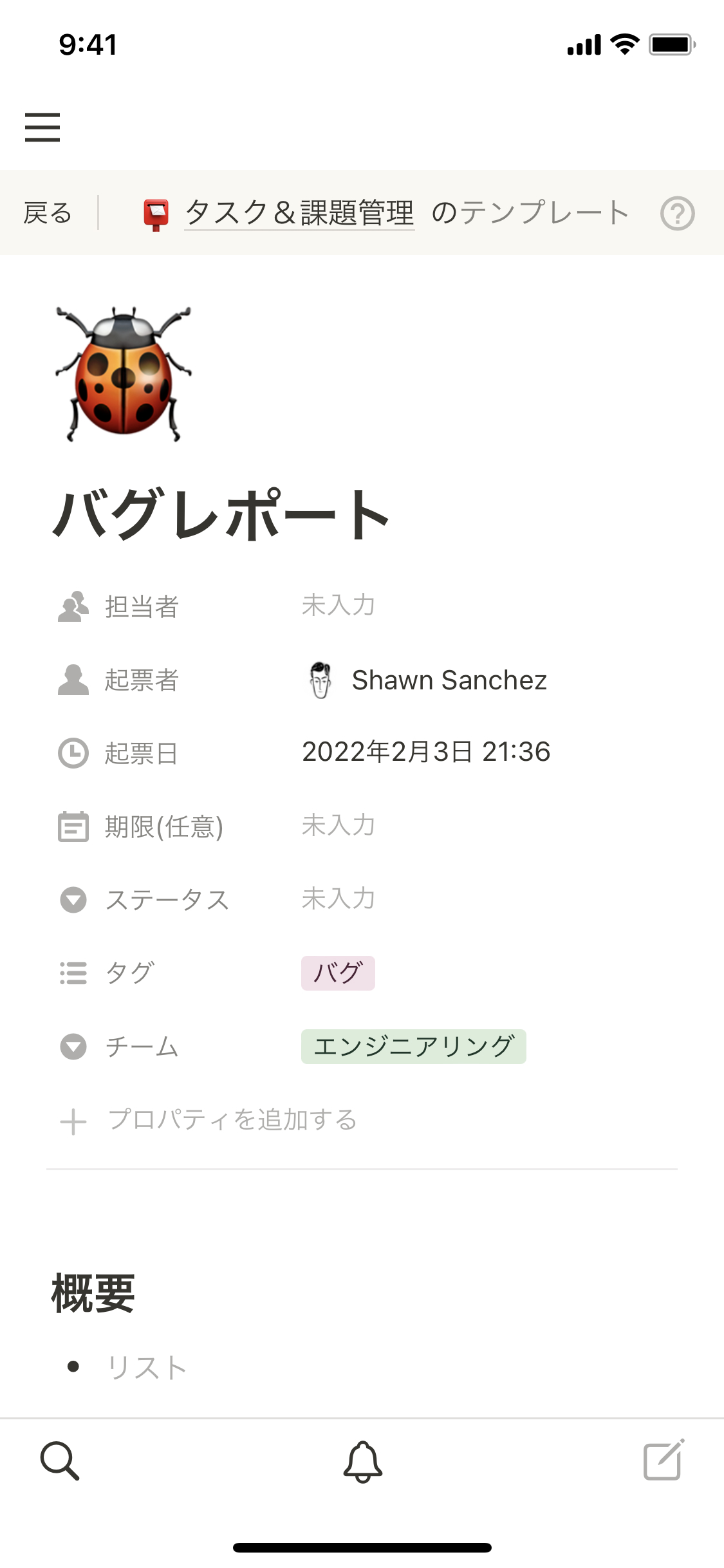Viewport: 724px width, 1568px height.
Task: Create a new page with compose icon
Action: coord(664,1461)
